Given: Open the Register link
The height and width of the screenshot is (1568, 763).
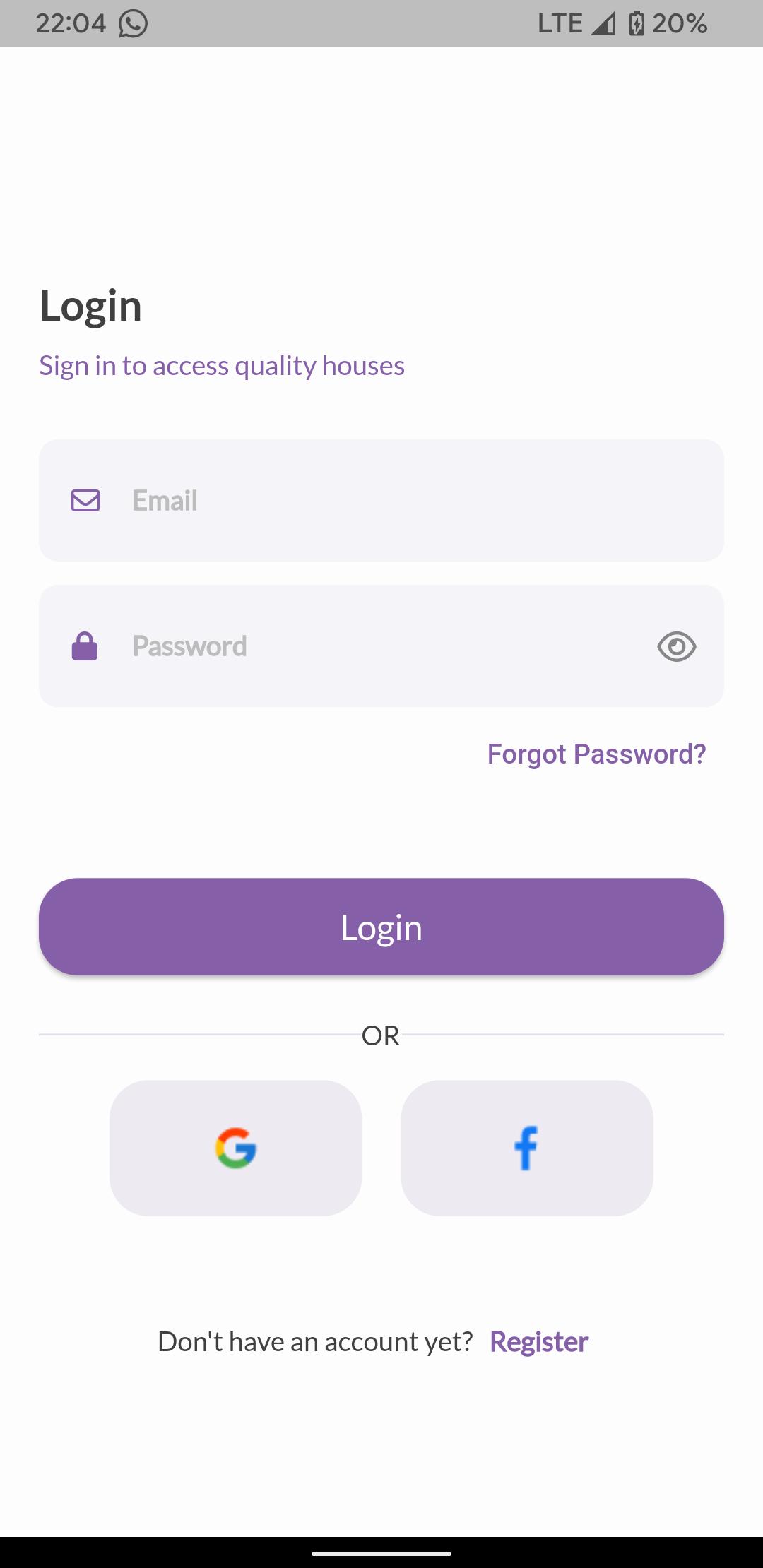Looking at the screenshot, I should 539,1342.
